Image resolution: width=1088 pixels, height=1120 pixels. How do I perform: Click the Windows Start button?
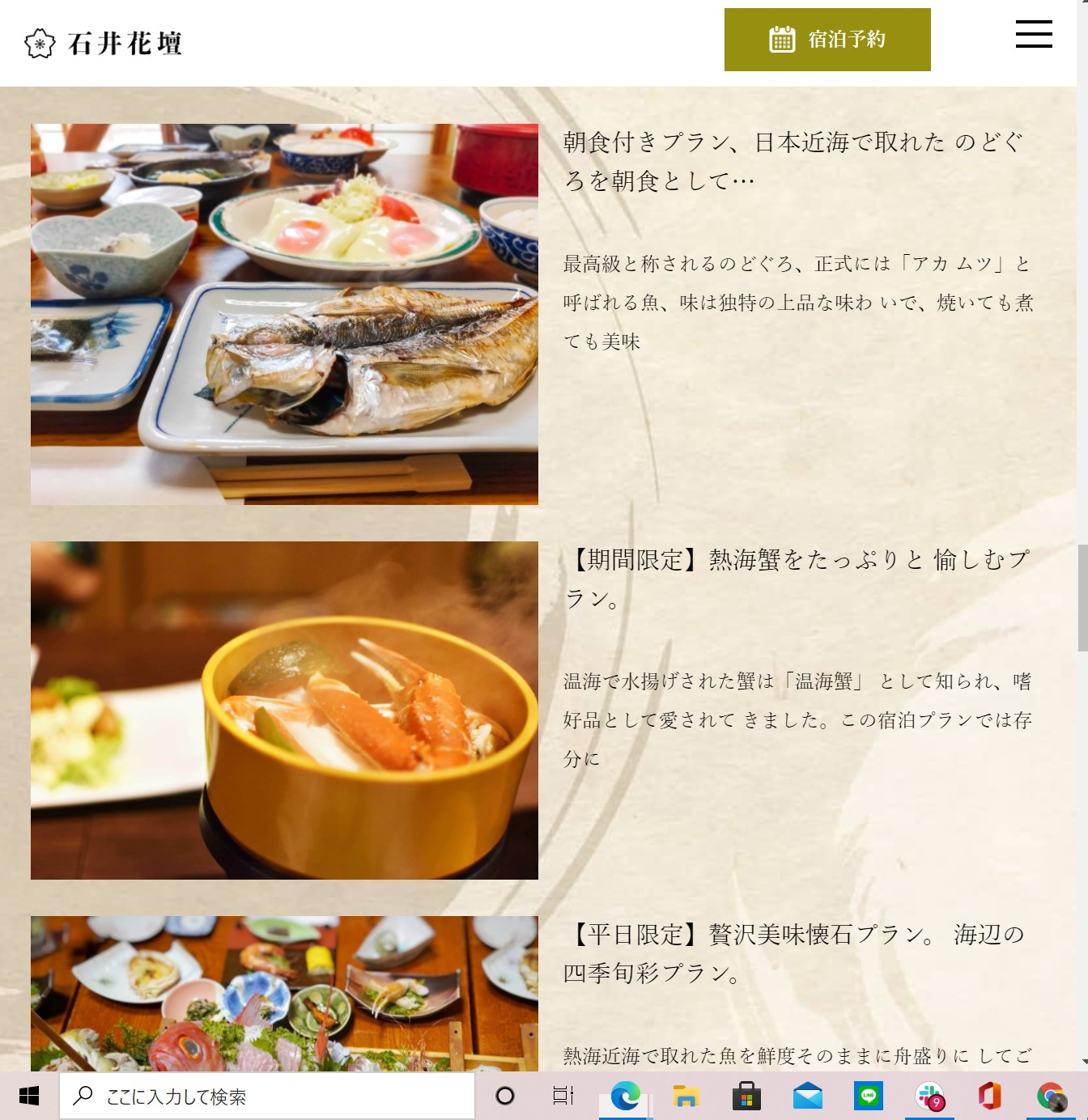pyautogui.click(x=27, y=1097)
